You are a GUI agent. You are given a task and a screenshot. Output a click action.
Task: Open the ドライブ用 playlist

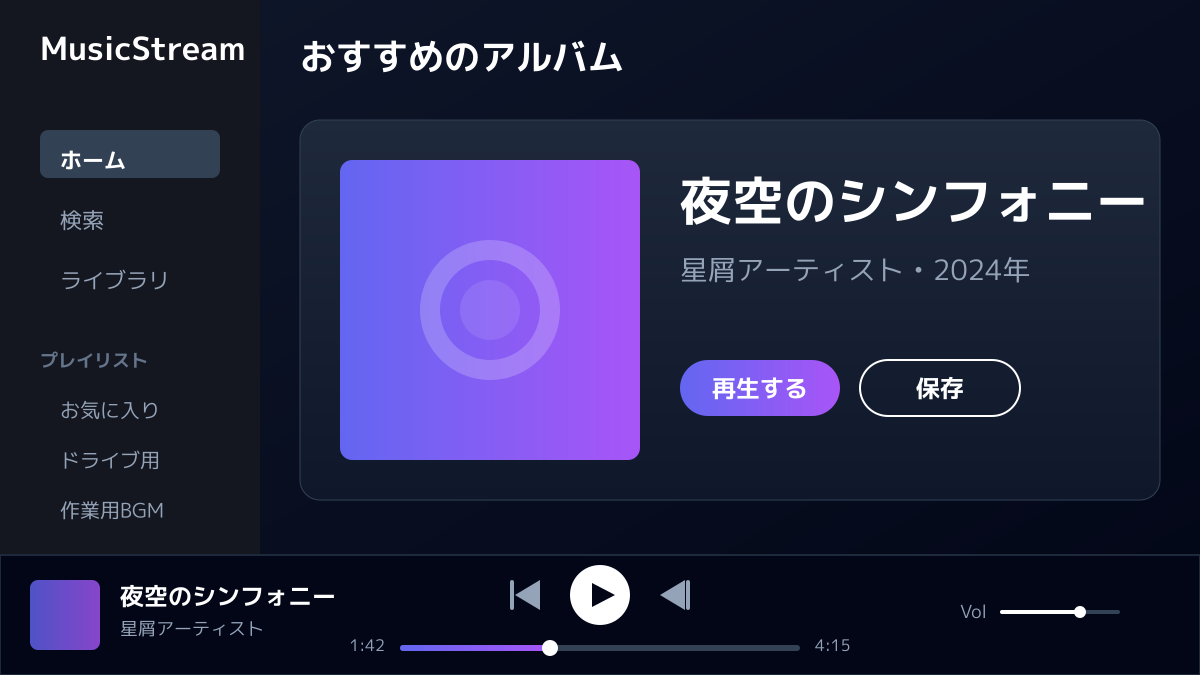pos(110,460)
